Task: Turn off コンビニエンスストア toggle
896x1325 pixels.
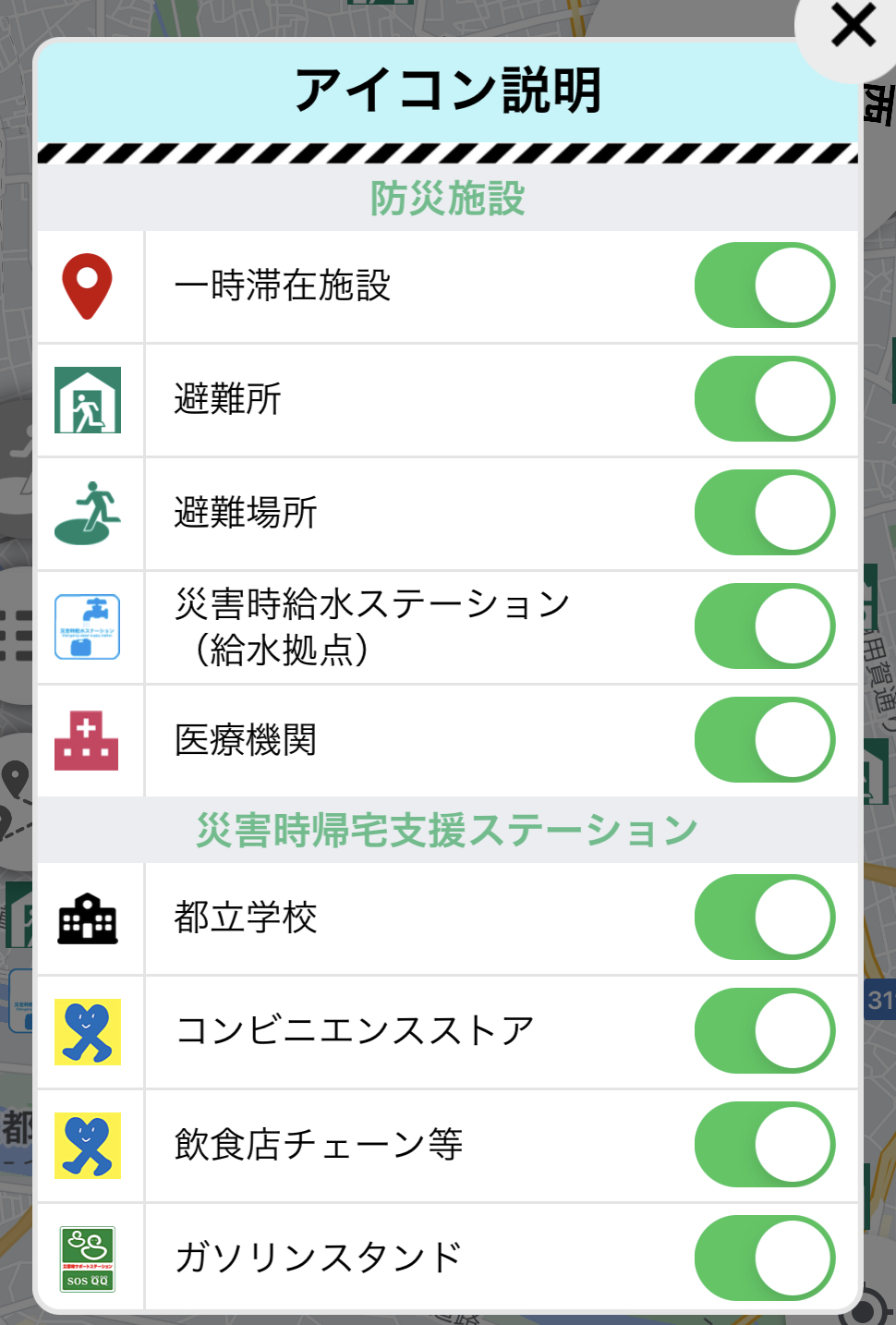Action: click(x=764, y=1031)
